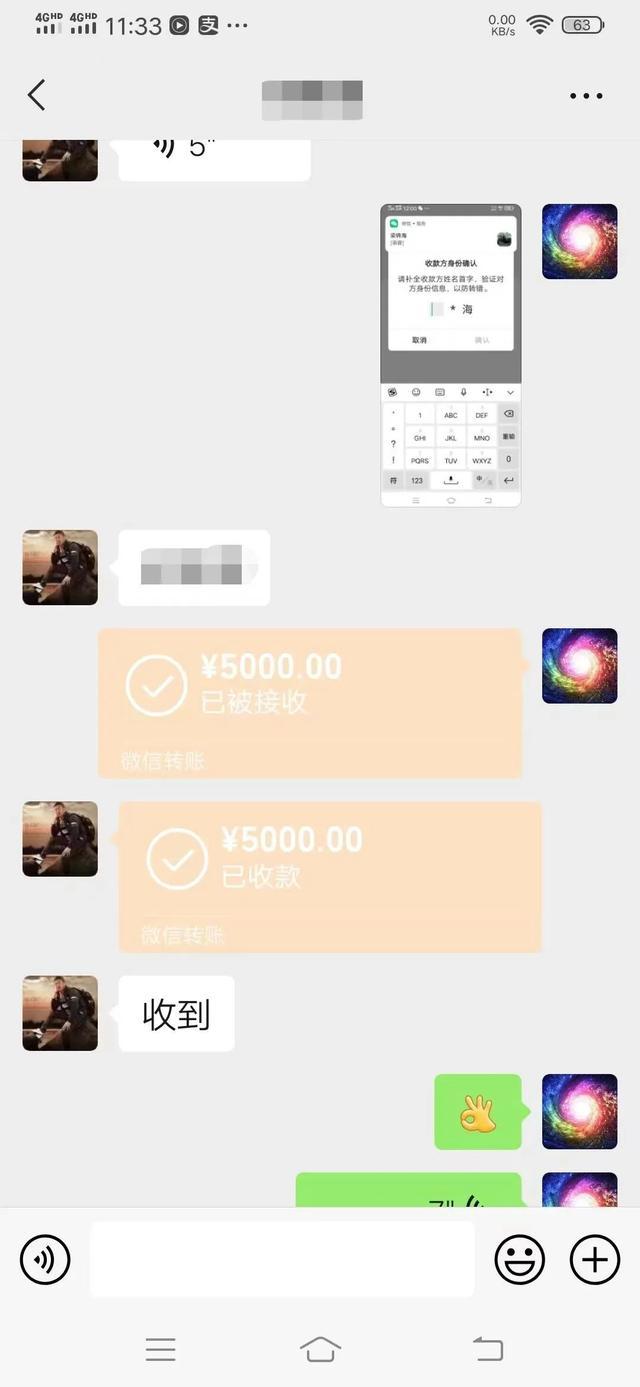Image resolution: width=640 pixels, height=1387 pixels.
Task: Go back to the chat list
Action: [x=37, y=96]
